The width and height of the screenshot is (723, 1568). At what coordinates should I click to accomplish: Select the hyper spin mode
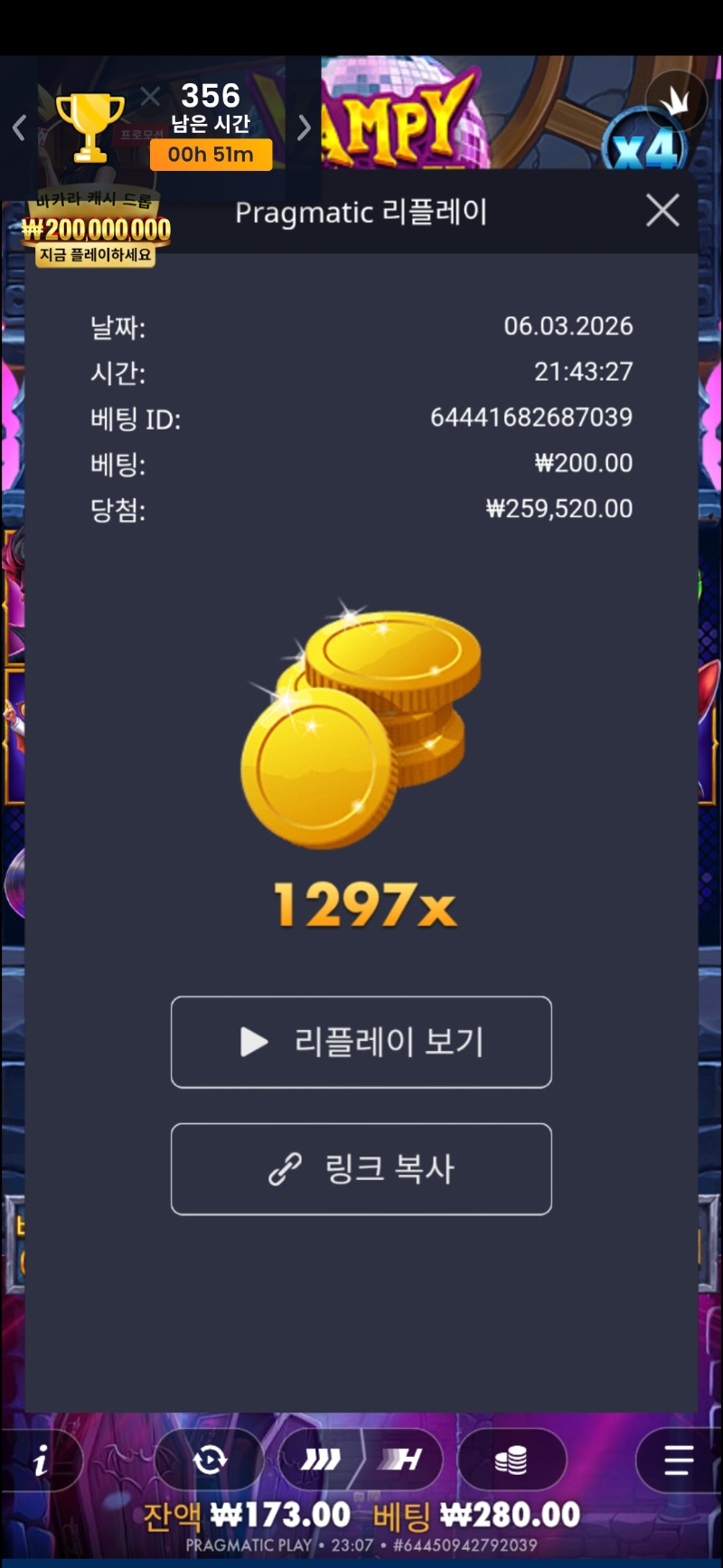(402, 1459)
